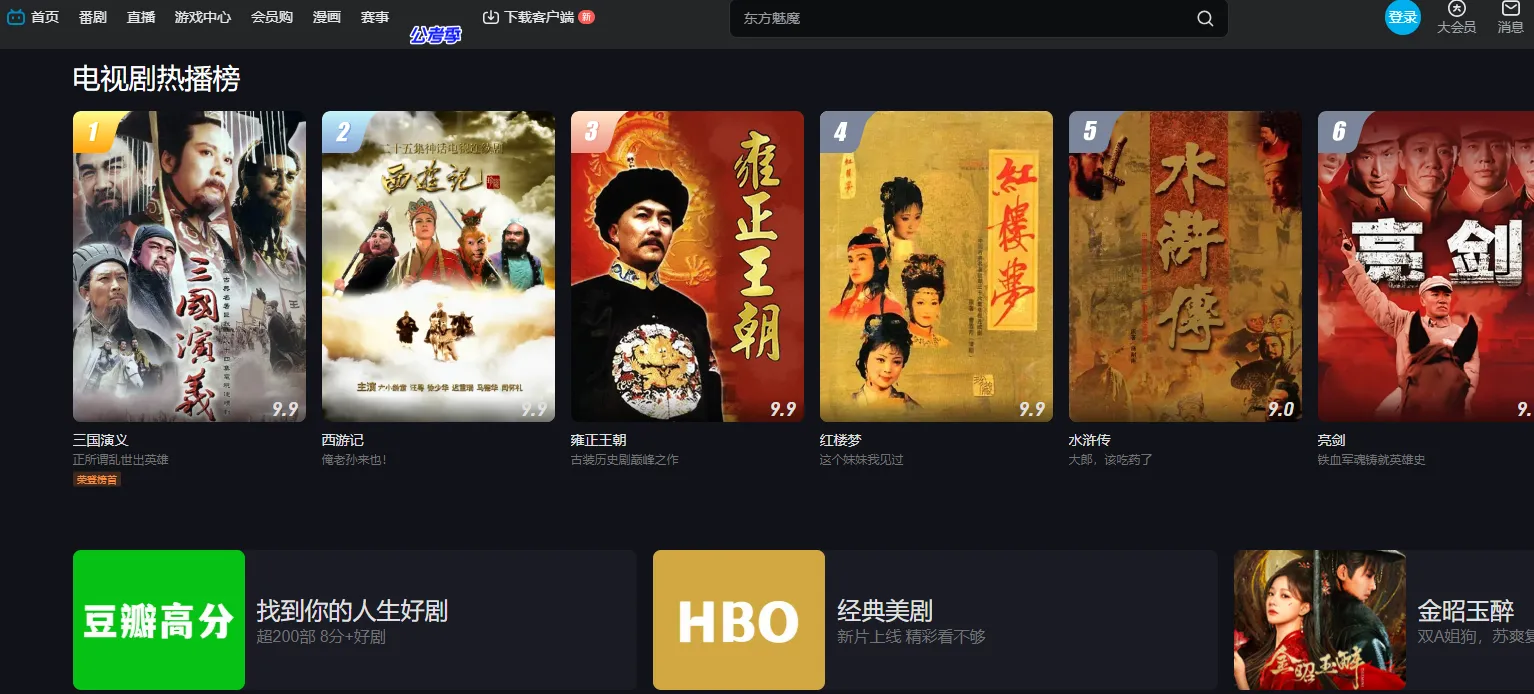Open the 直播 live section
Viewport: 1534px width, 694px height.
tap(141, 17)
